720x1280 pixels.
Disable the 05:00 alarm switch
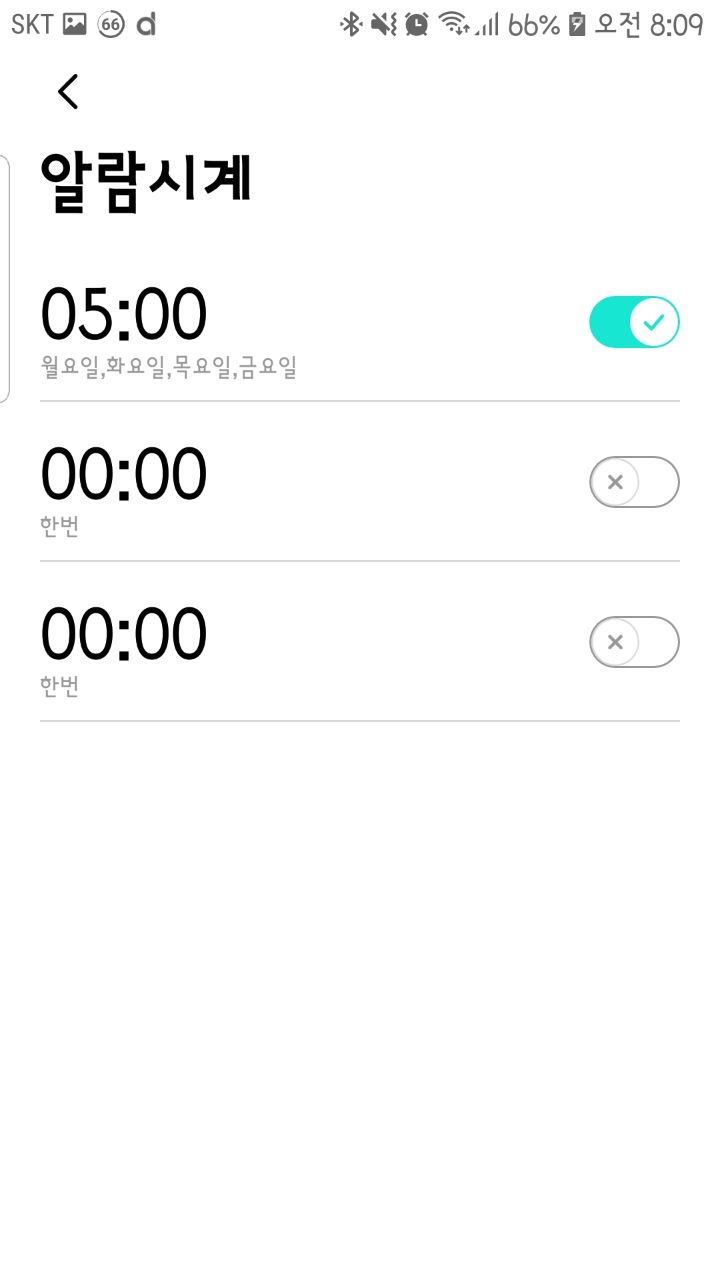[x=634, y=322]
